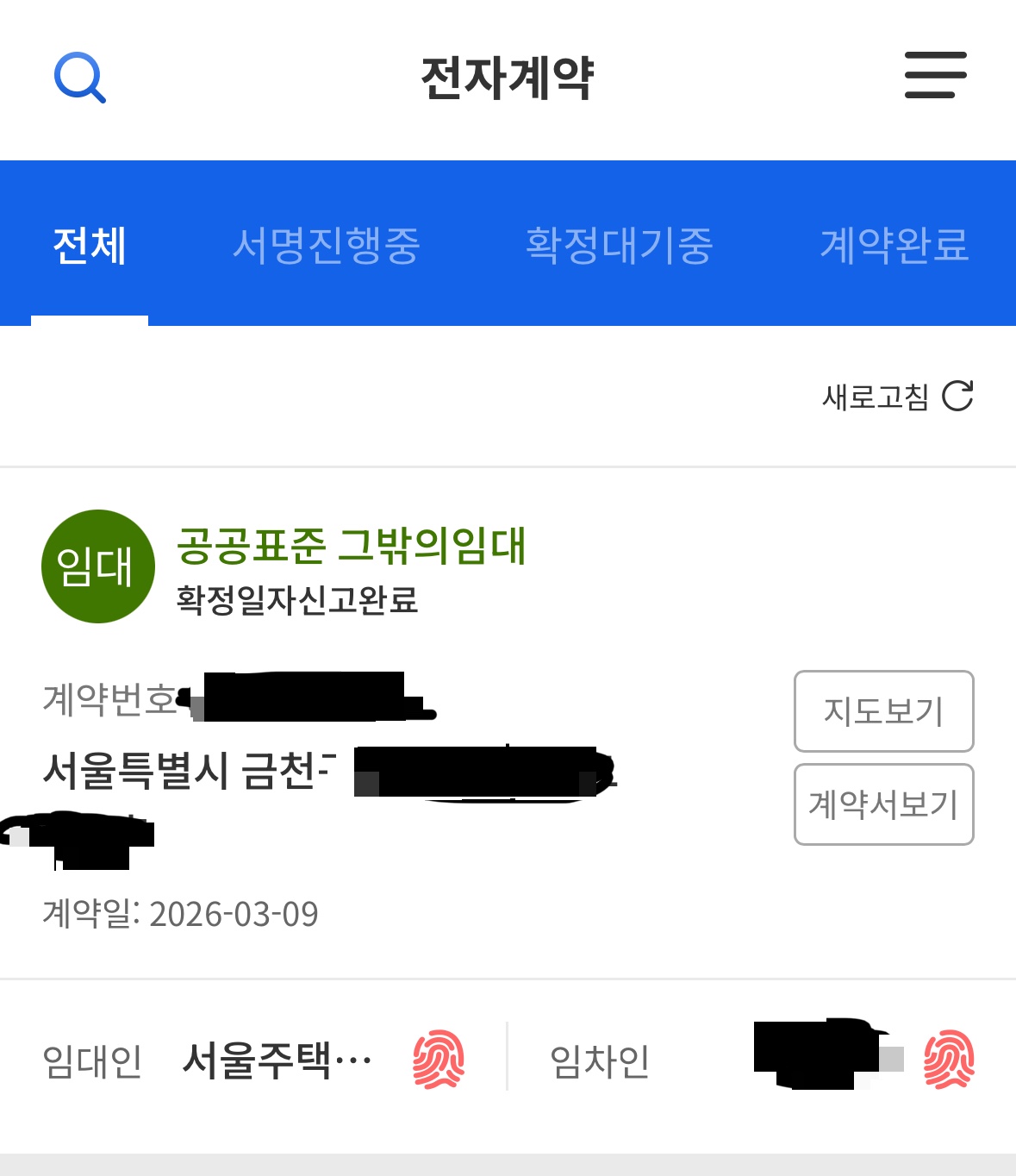The height and width of the screenshot is (1176, 1016).
Task: Open the contract via 계약서보기 button
Action: [x=883, y=804]
